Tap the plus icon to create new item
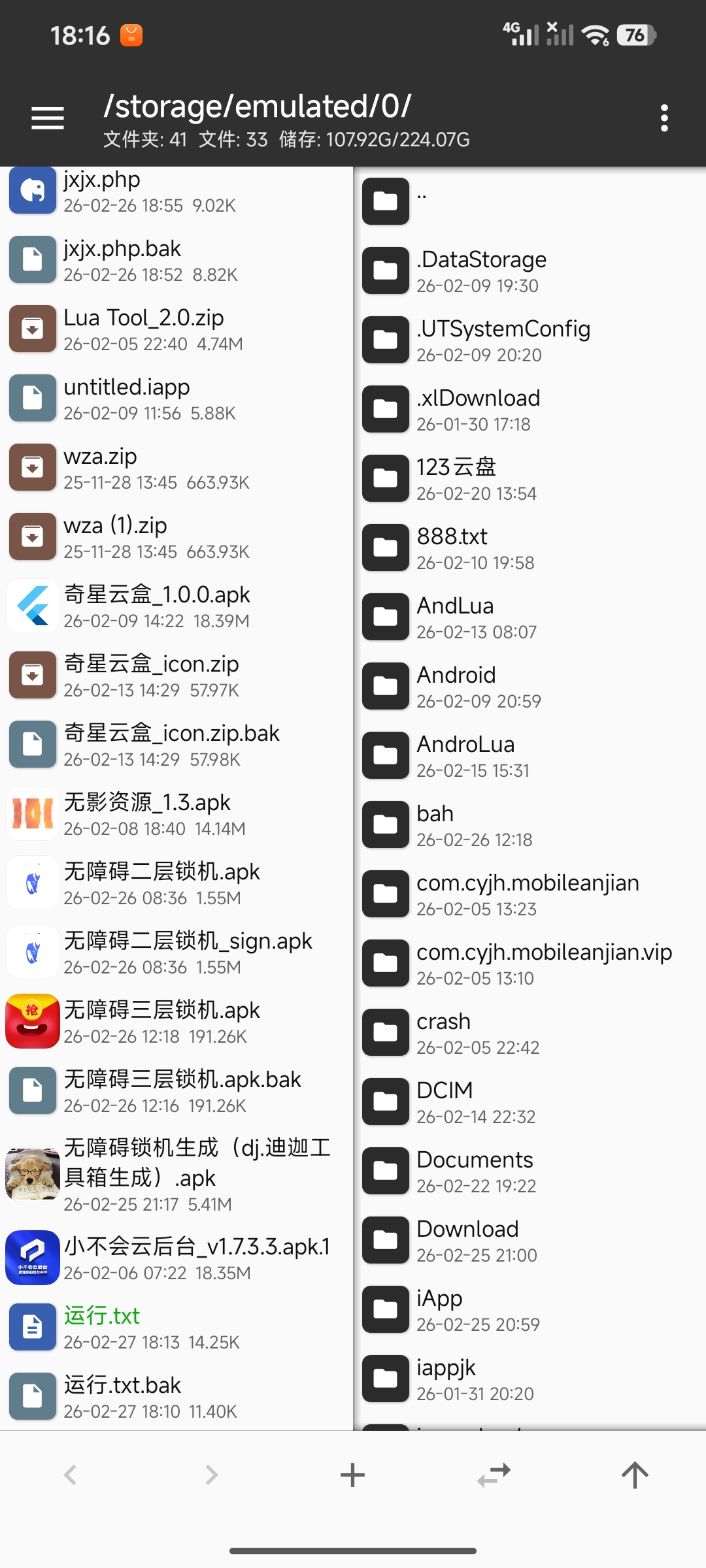Viewport: 706px width, 1568px height. (x=352, y=1475)
